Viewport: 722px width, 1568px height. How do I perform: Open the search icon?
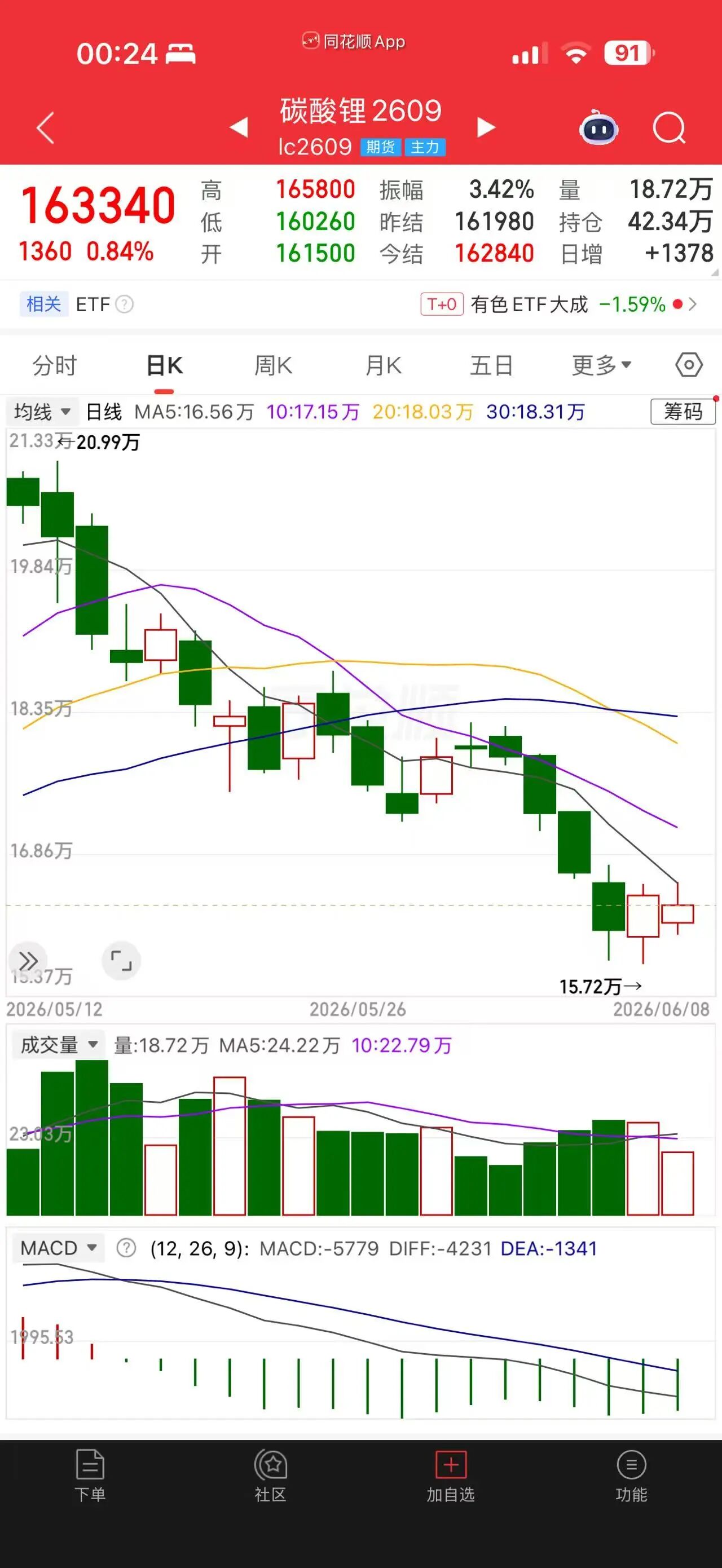click(x=669, y=128)
